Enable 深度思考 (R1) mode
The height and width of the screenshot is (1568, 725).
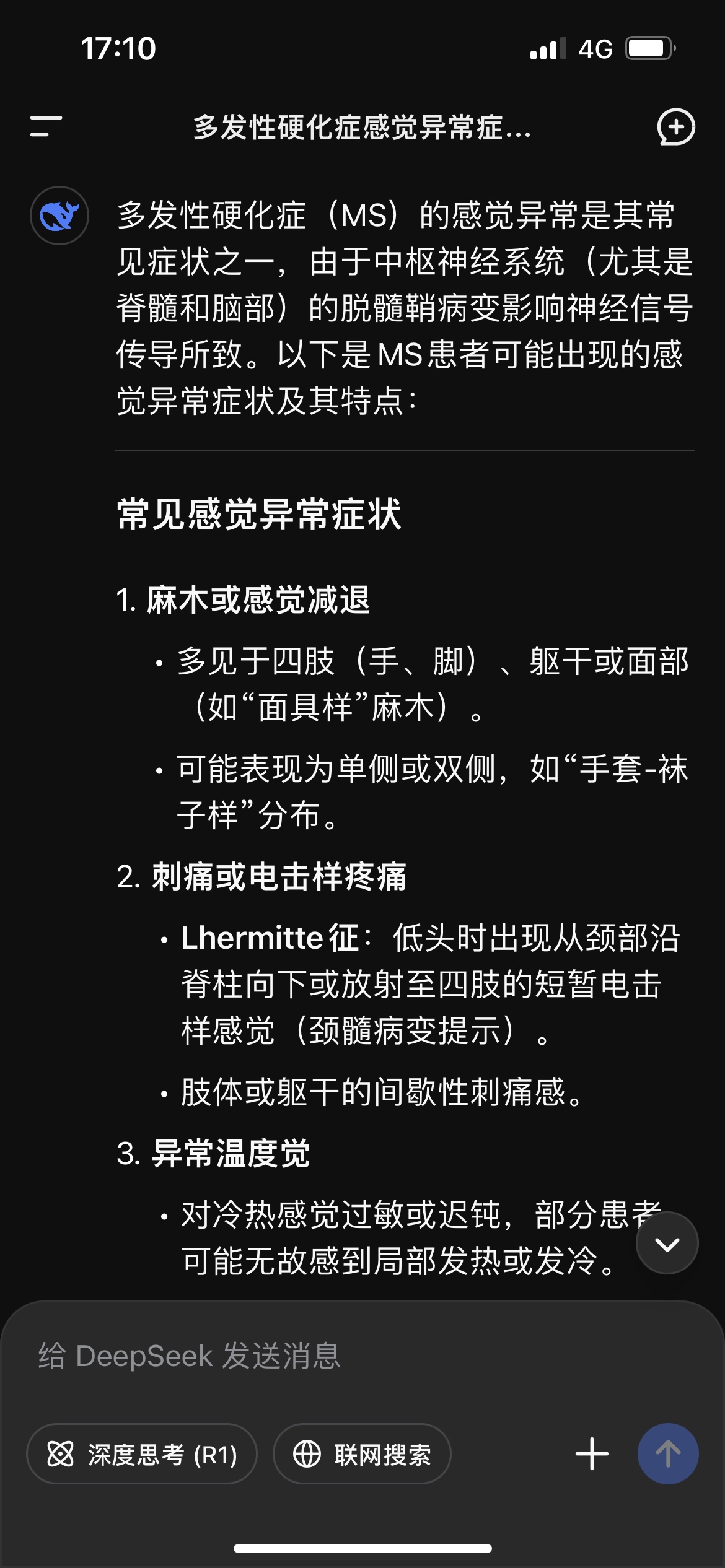pos(142,1454)
